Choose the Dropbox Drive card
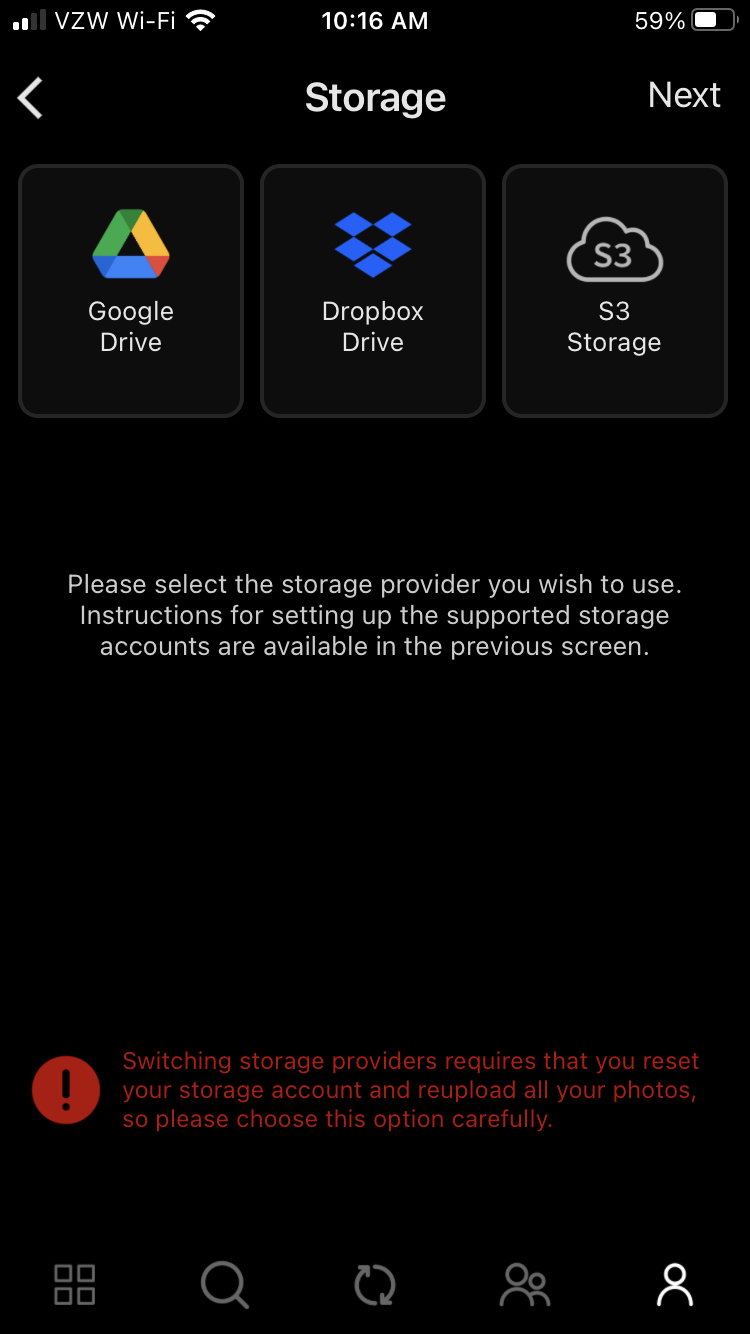Image resolution: width=750 pixels, height=1334 pixels. (373, 291)
